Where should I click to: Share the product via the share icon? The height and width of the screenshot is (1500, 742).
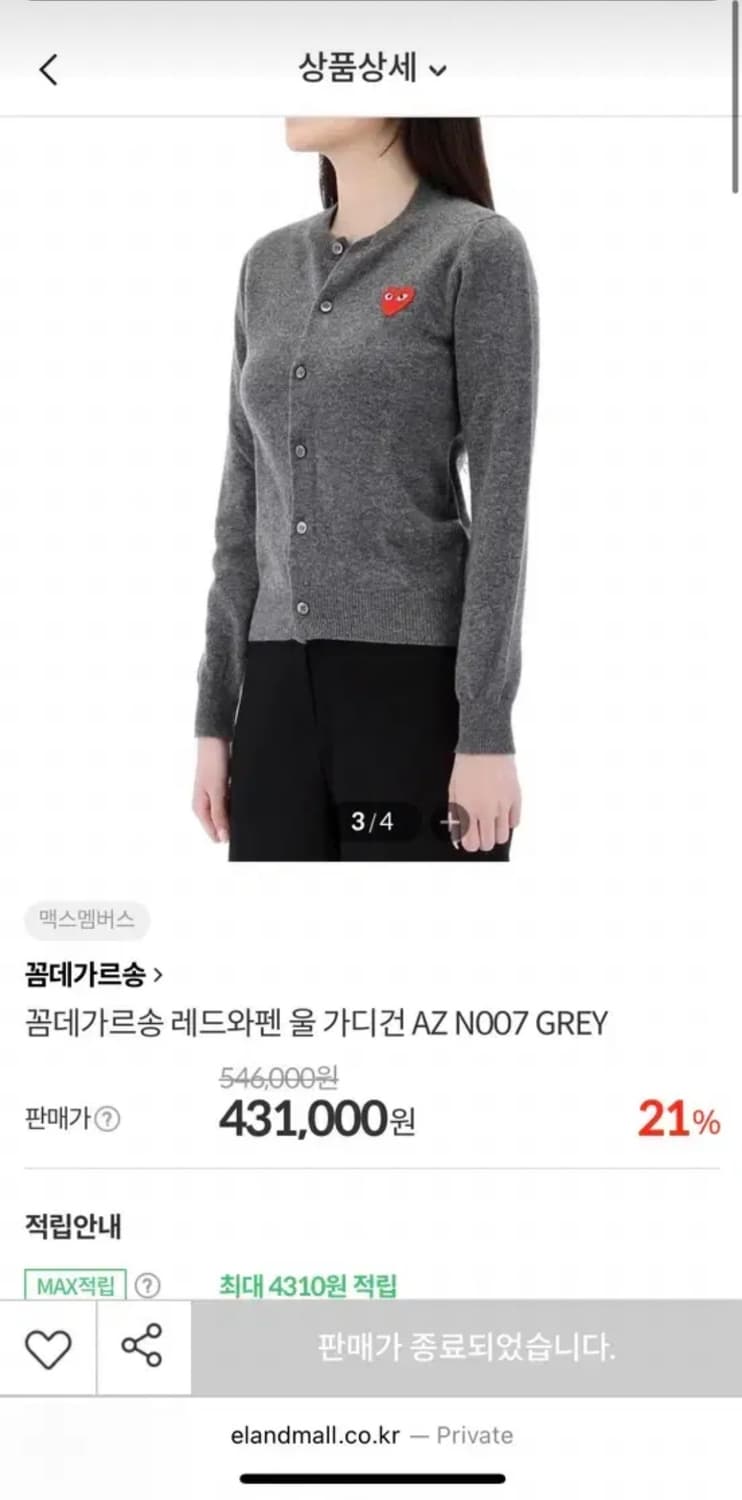(140, 1348)
